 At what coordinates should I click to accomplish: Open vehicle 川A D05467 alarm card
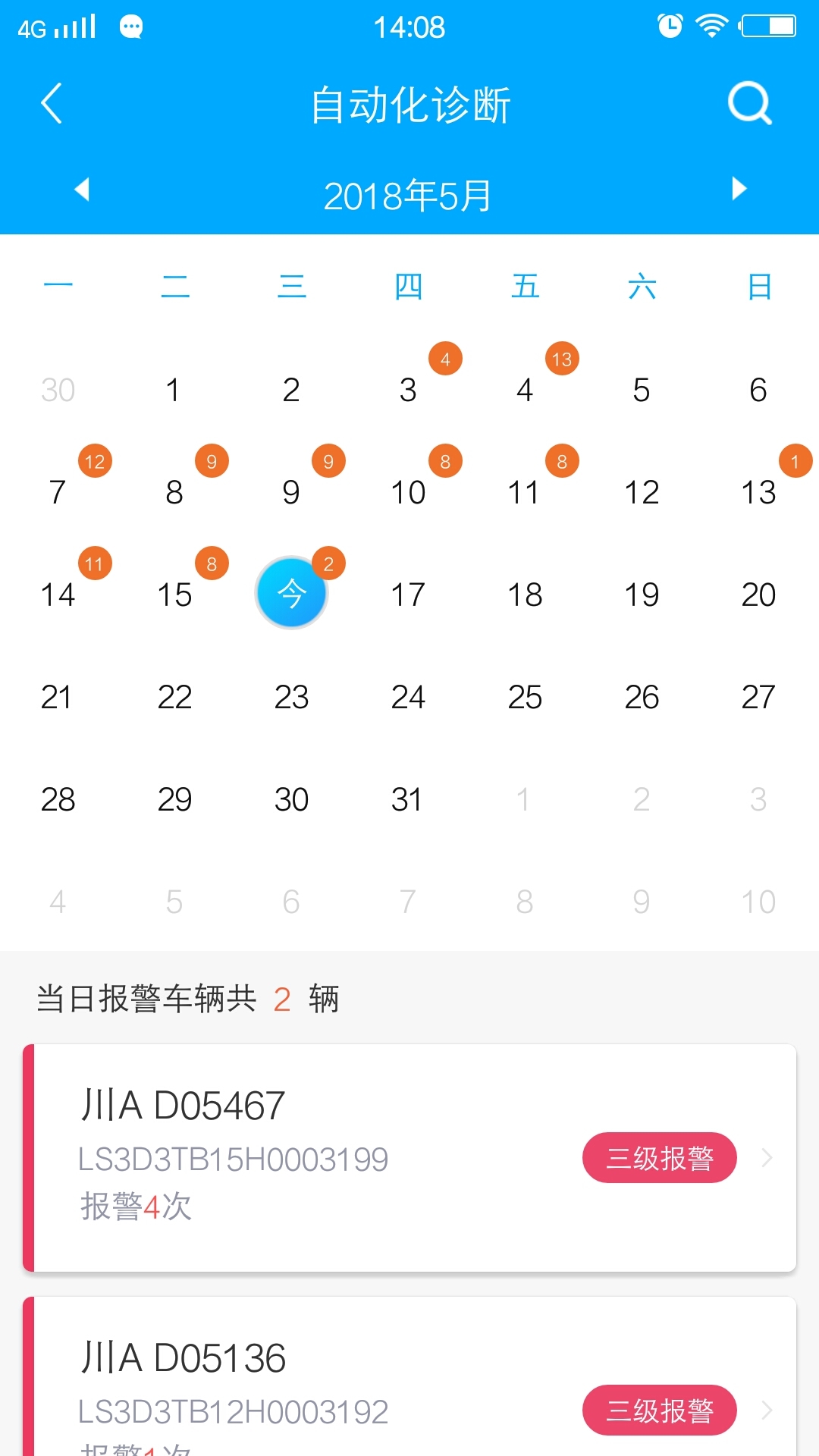[x=409, y=1157]
